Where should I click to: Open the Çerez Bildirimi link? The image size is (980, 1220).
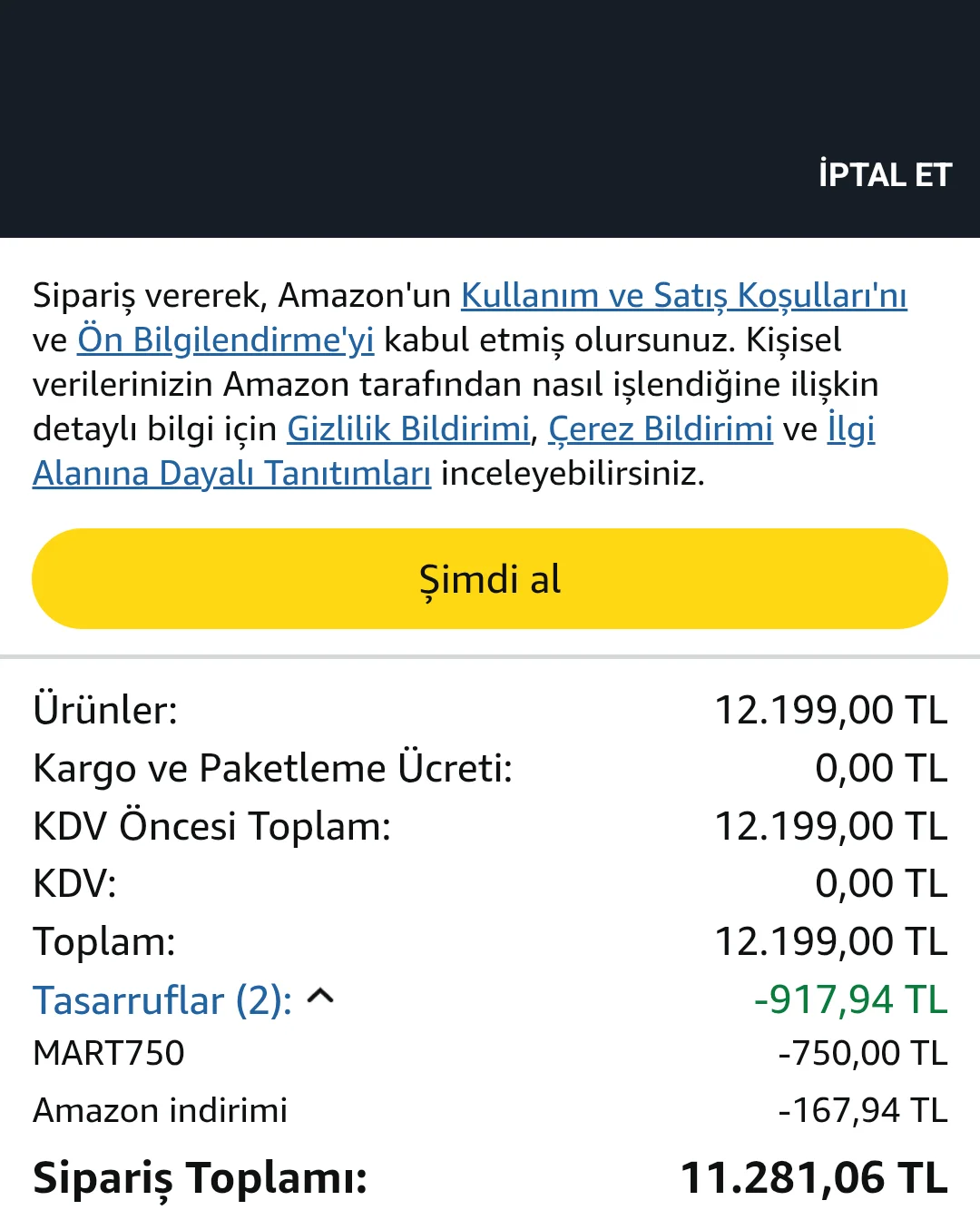tap(661, 429)
